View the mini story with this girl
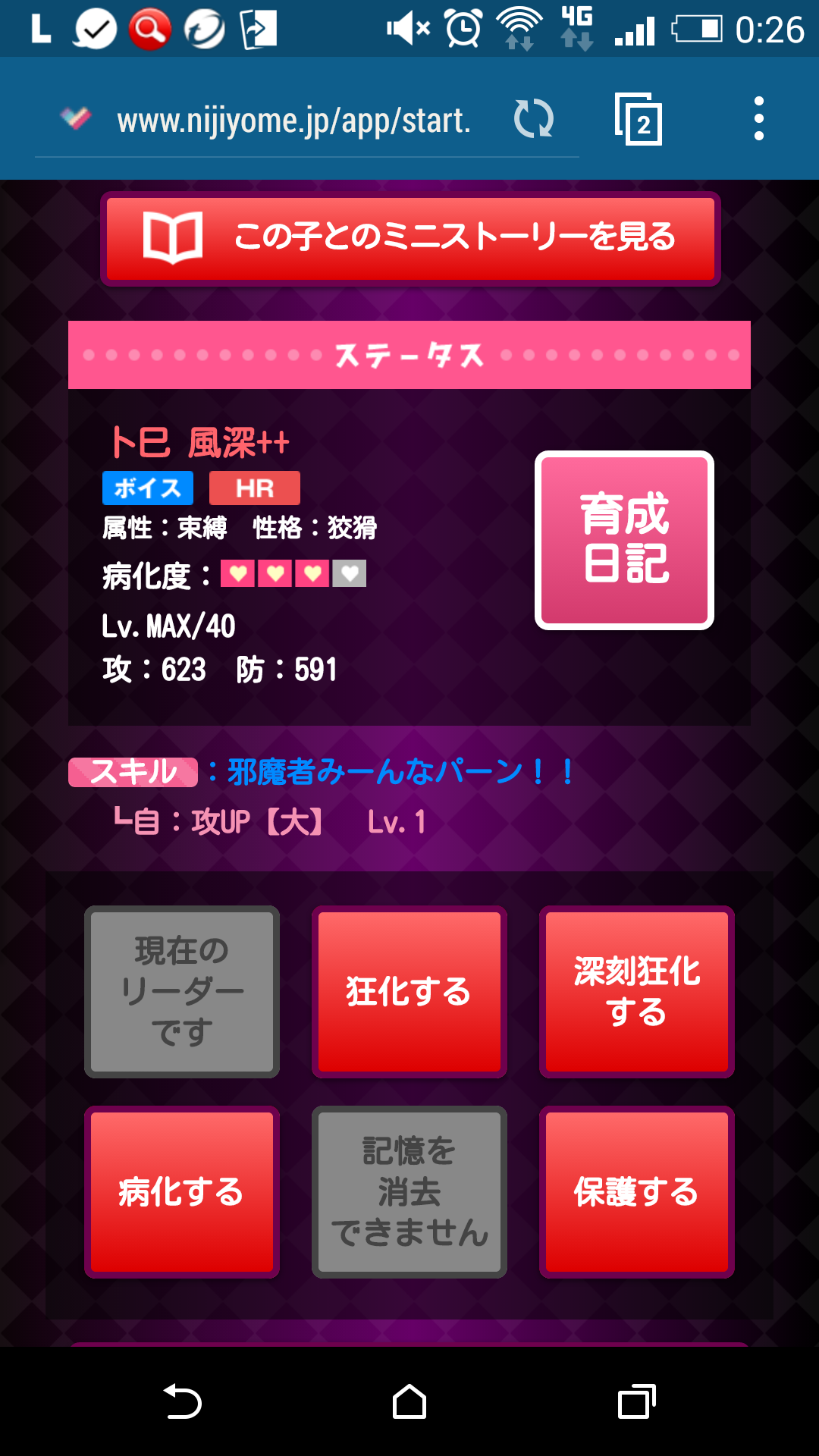Image resolution: width=819 pixels, height=1456 pixels. pyautogui.click(x=410, y=238)
